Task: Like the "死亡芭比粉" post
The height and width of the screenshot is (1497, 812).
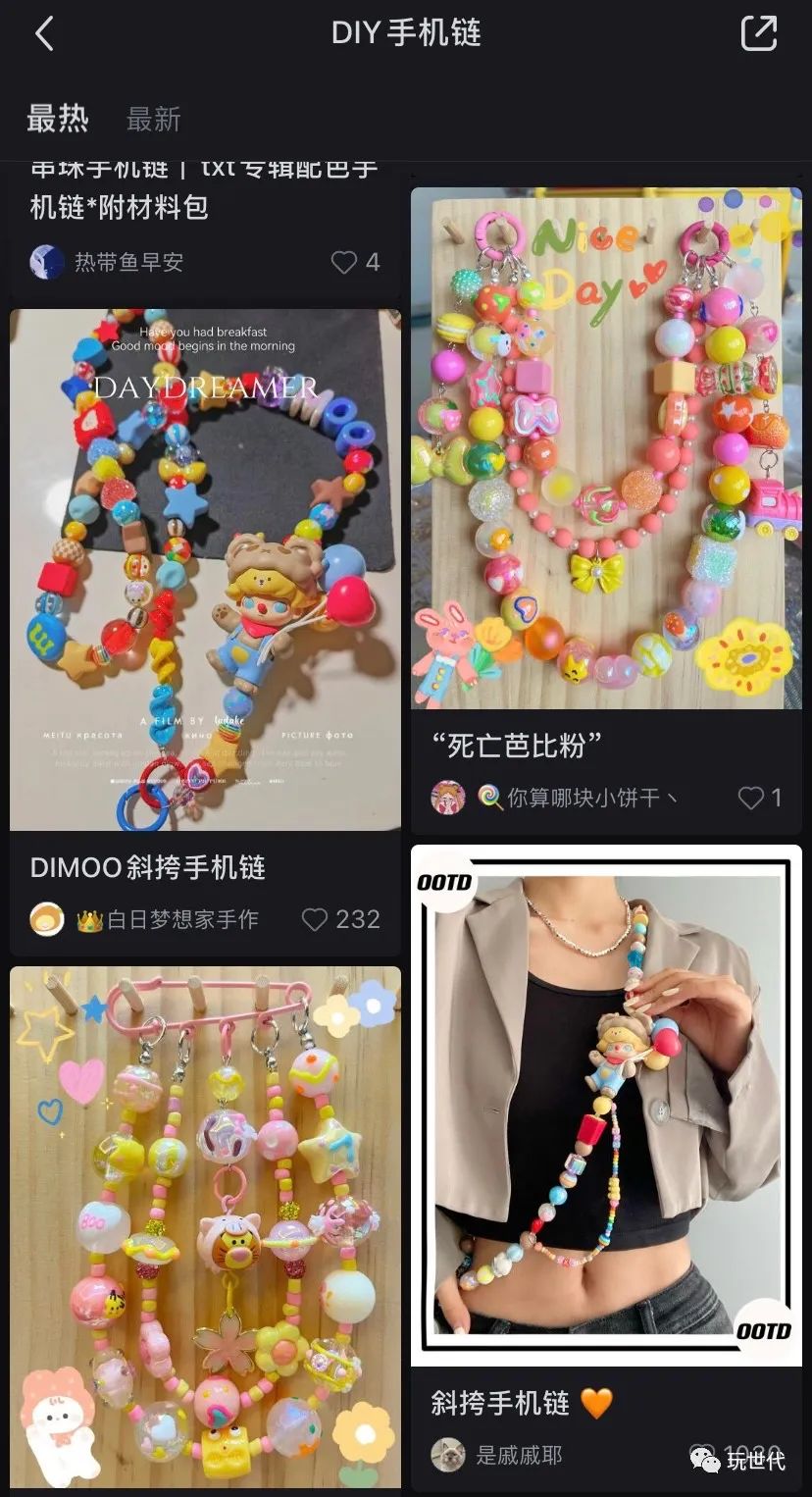Action: (x=751, y=798)
